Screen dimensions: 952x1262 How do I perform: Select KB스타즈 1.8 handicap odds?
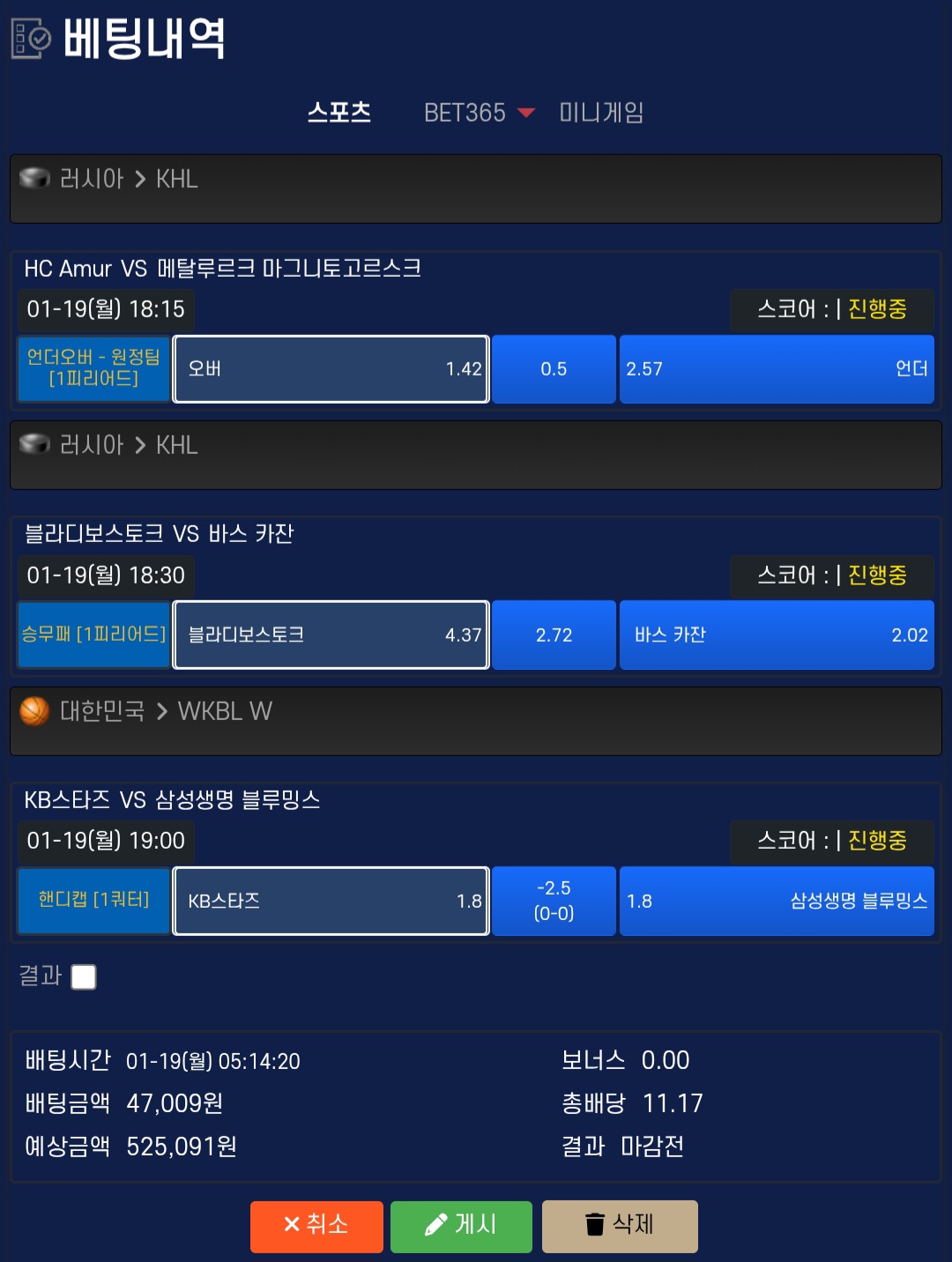tap(331, 901)
